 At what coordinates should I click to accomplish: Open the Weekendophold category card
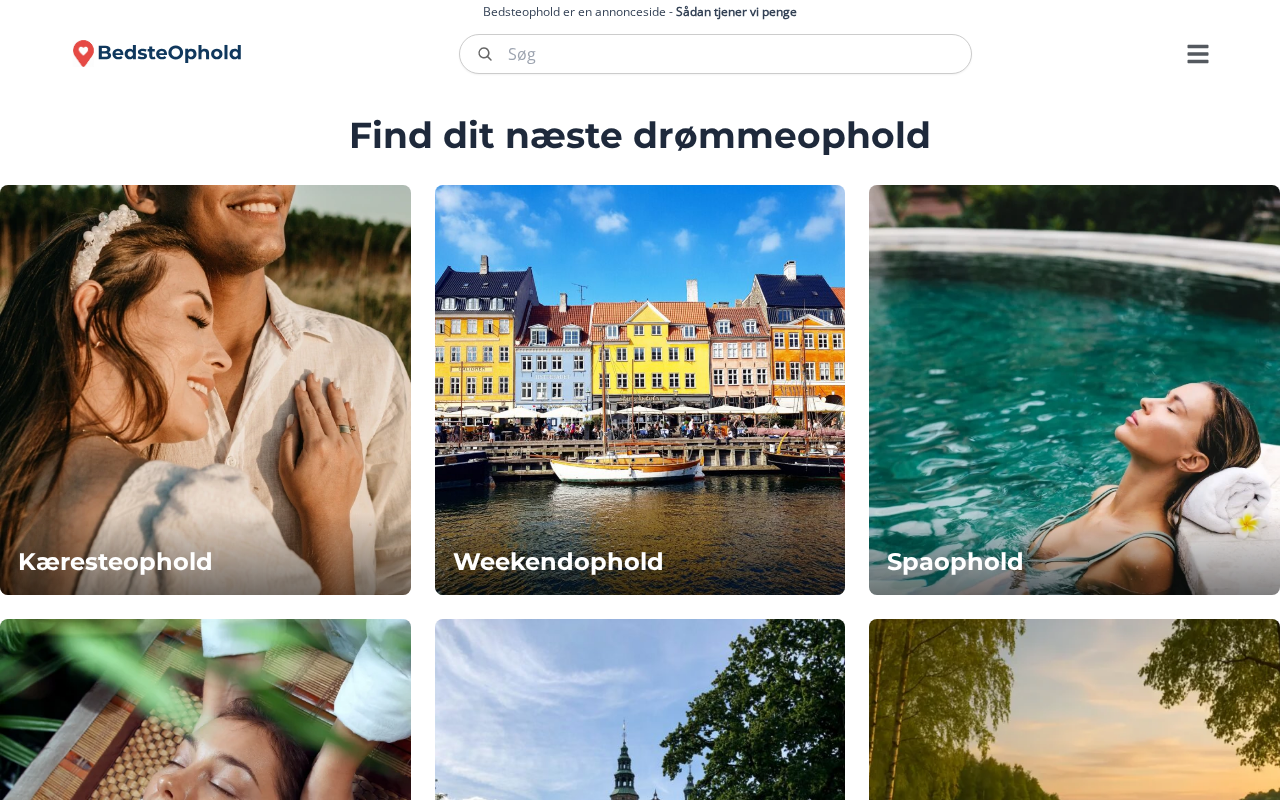coord(640,390)
